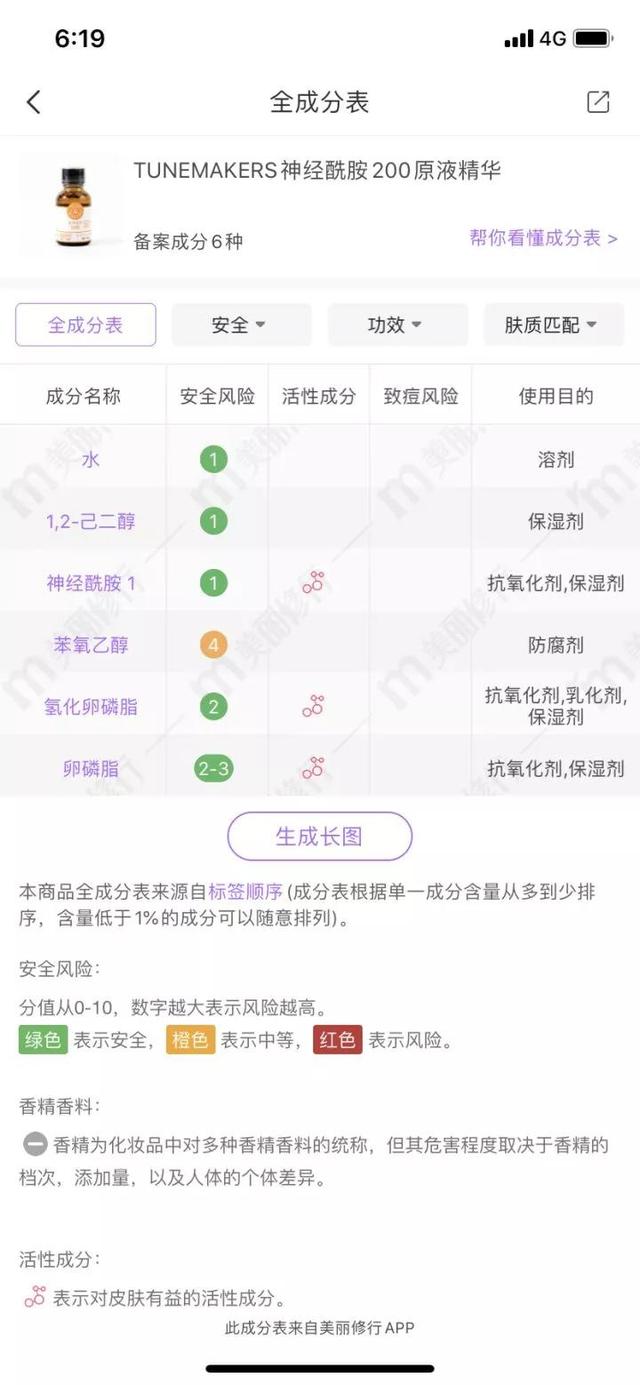Tap the 生成长图 button
This screenshot has height=1385, width=640.
[319, 836]
